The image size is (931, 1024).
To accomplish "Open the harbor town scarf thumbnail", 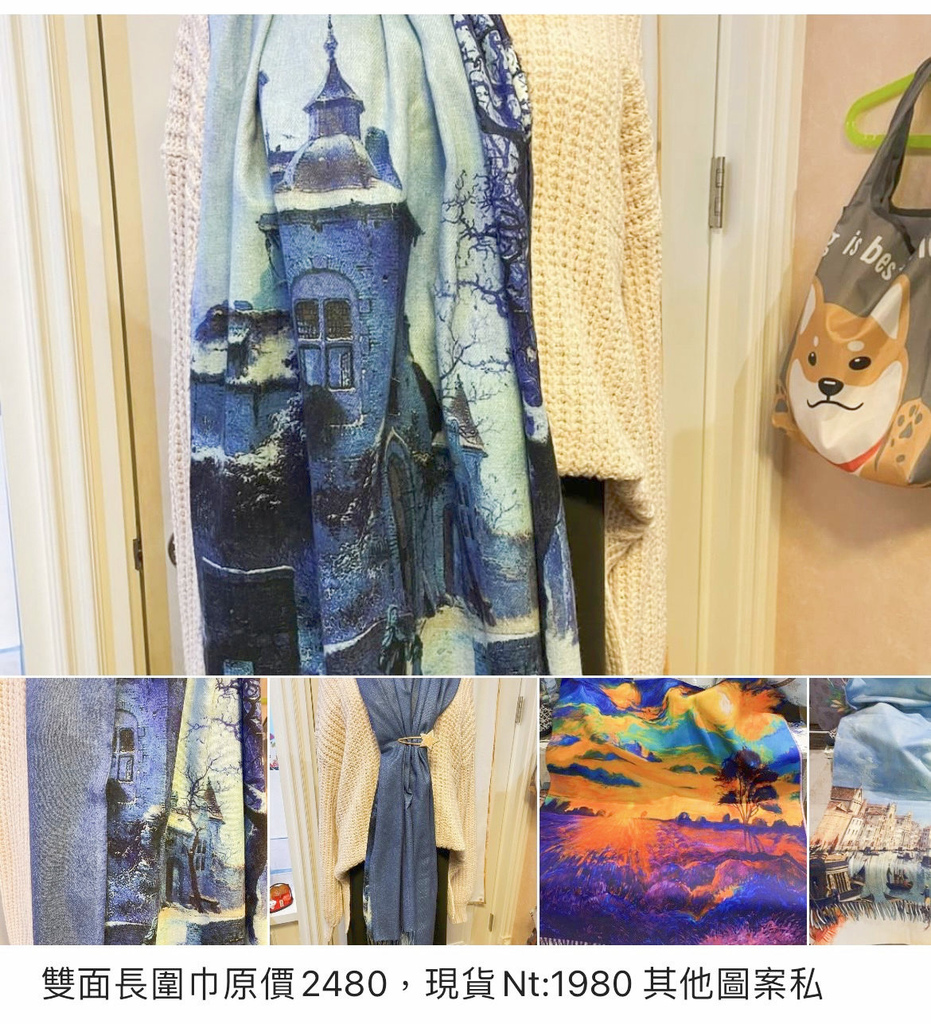I will click(x=869, y=811).
